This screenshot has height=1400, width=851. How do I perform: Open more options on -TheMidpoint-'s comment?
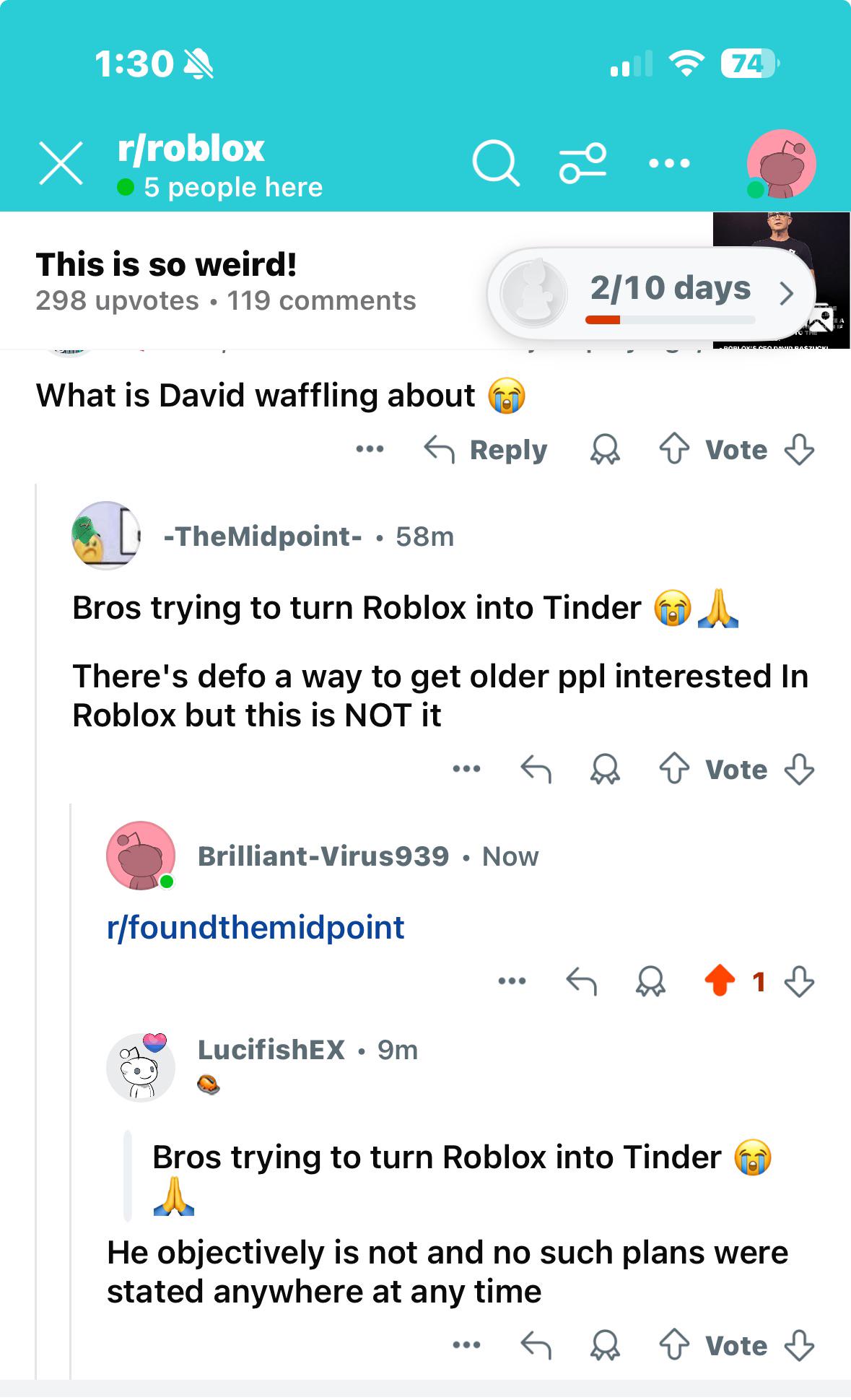pyautogui.click(x=466, y=769)
